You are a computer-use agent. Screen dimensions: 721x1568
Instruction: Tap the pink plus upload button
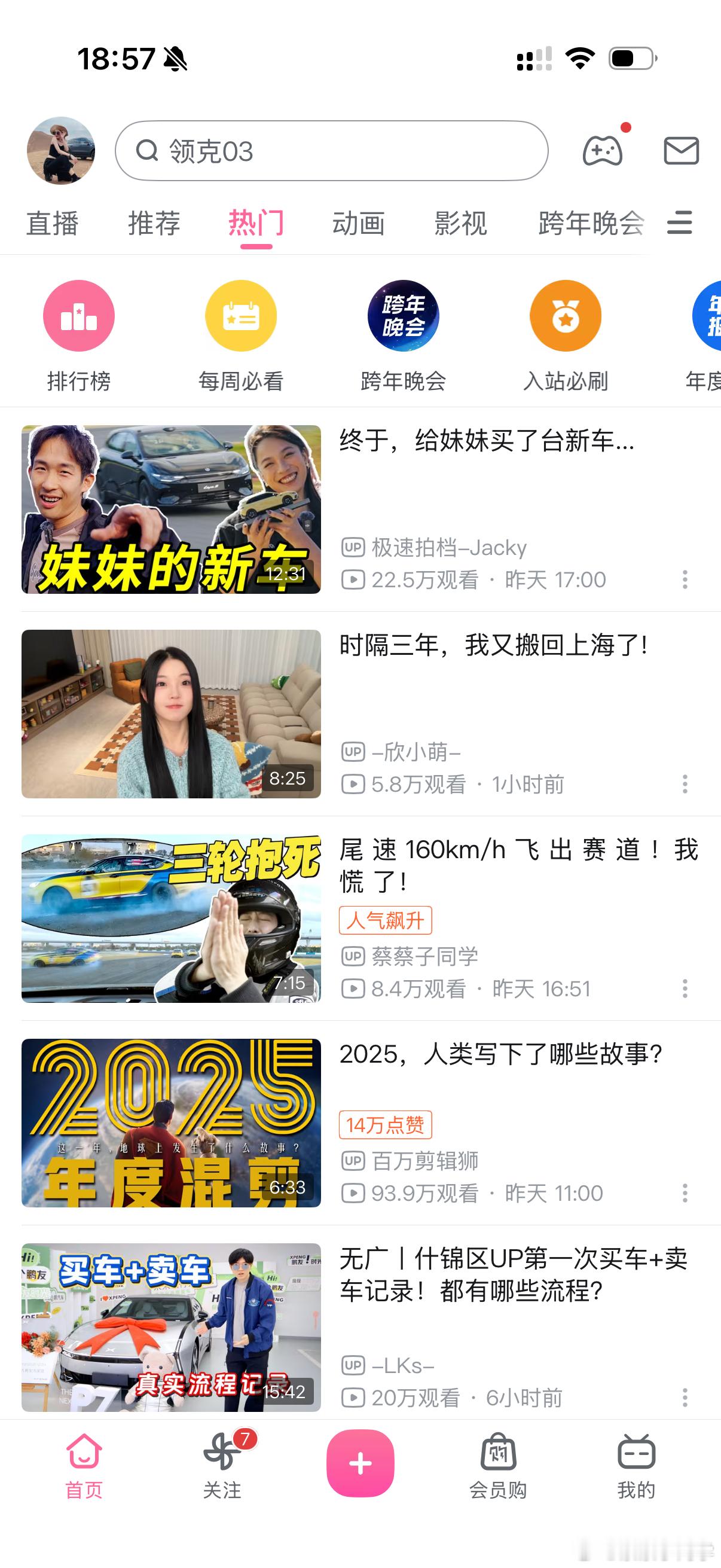pyautogui.click(x=360, y=1465)
